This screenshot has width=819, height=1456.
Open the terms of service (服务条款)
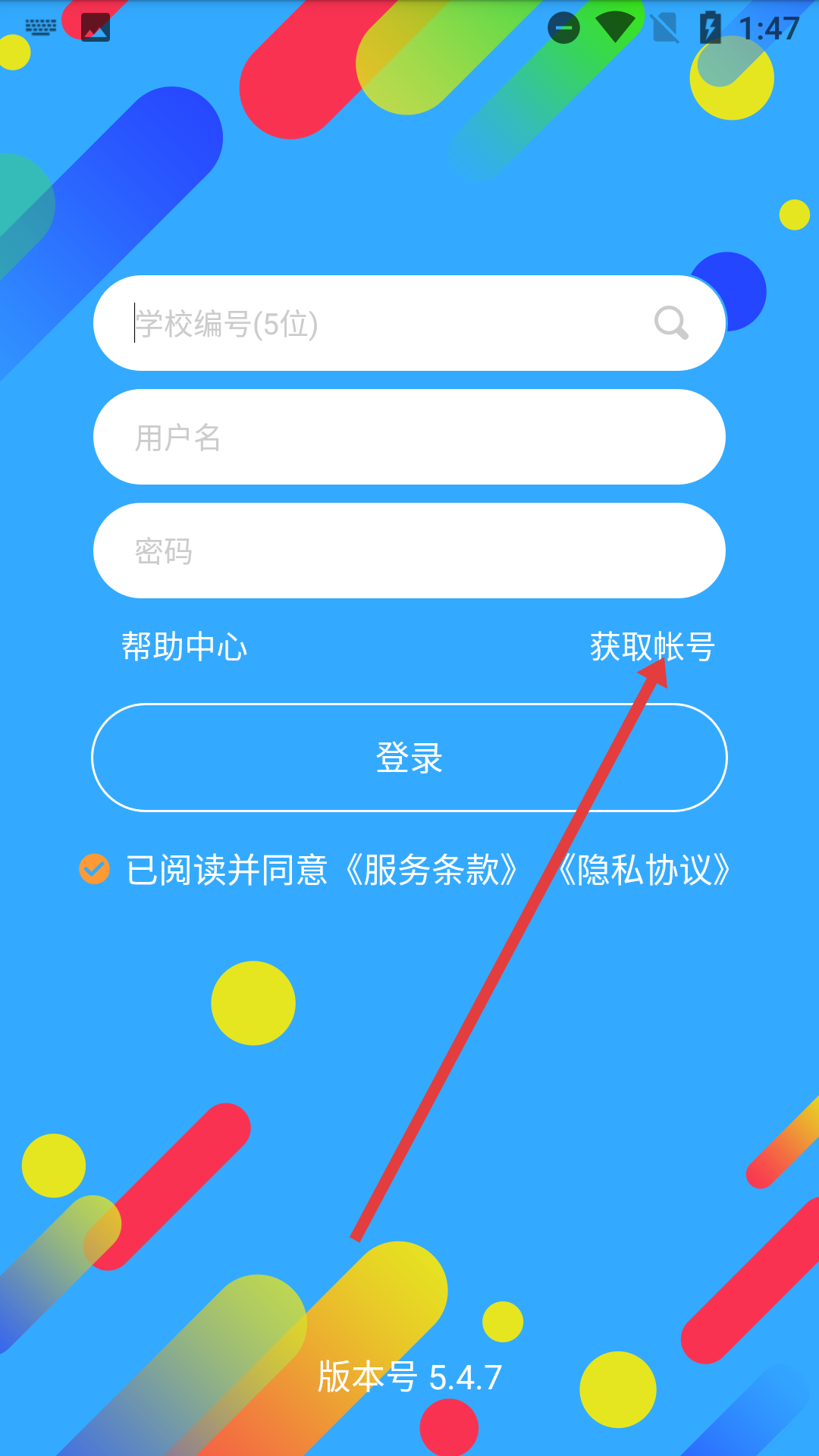pos(431,870)
